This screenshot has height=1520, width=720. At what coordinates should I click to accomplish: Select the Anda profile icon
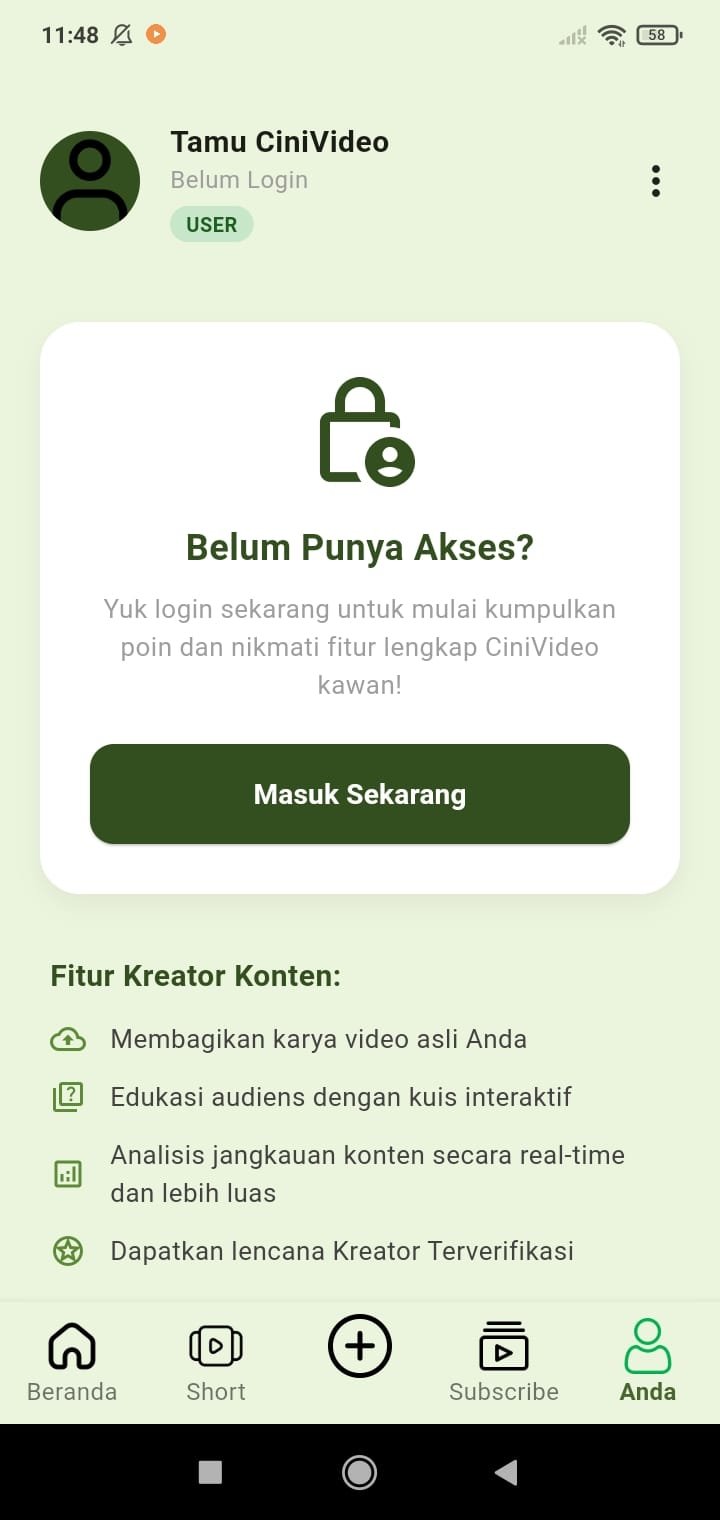(x=646, y=1340)
